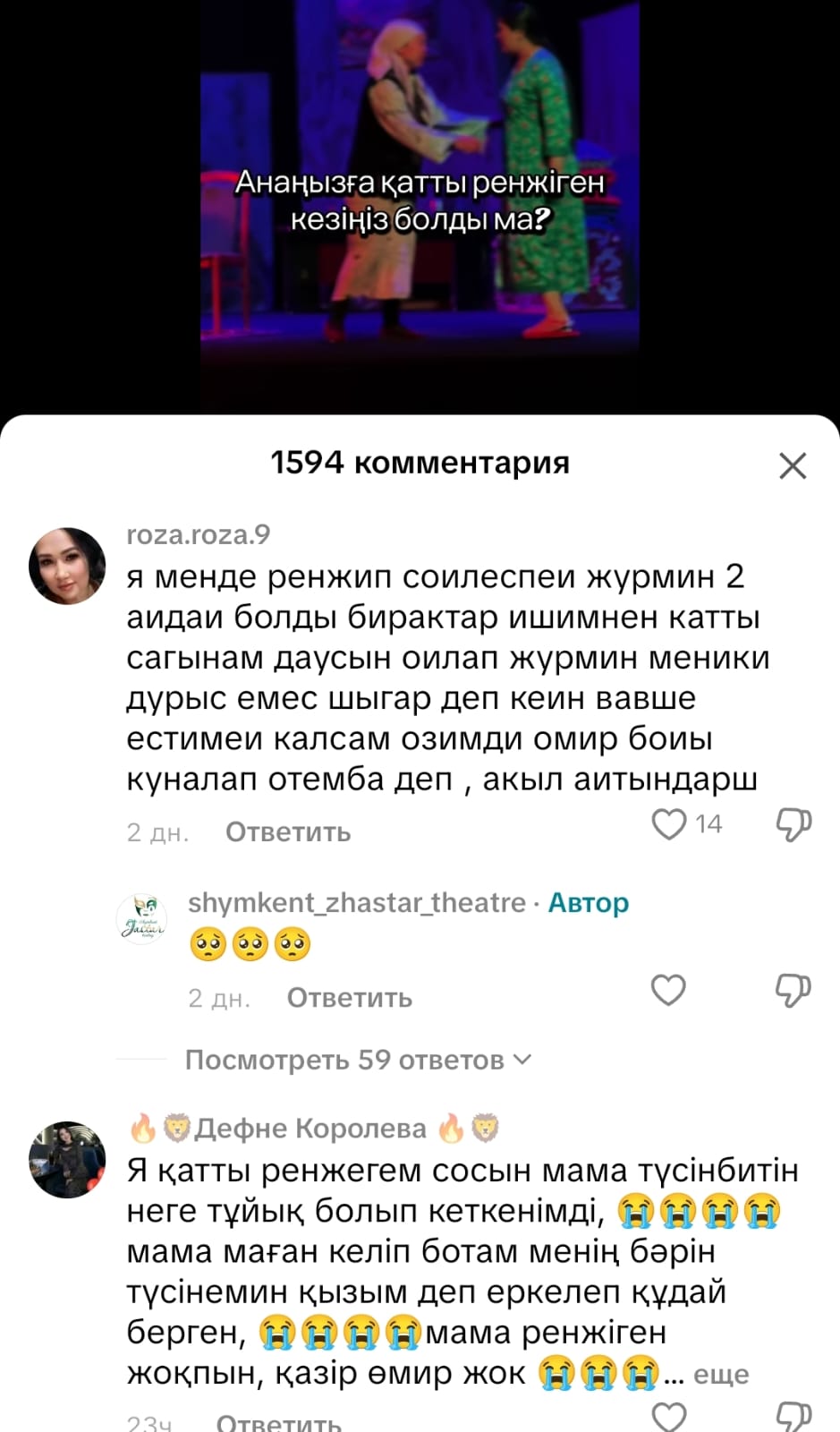Viewport: 840px width, 1432px height.
Task: Dislike Дефне Королева's comment
Action: tap(793, 1418)
